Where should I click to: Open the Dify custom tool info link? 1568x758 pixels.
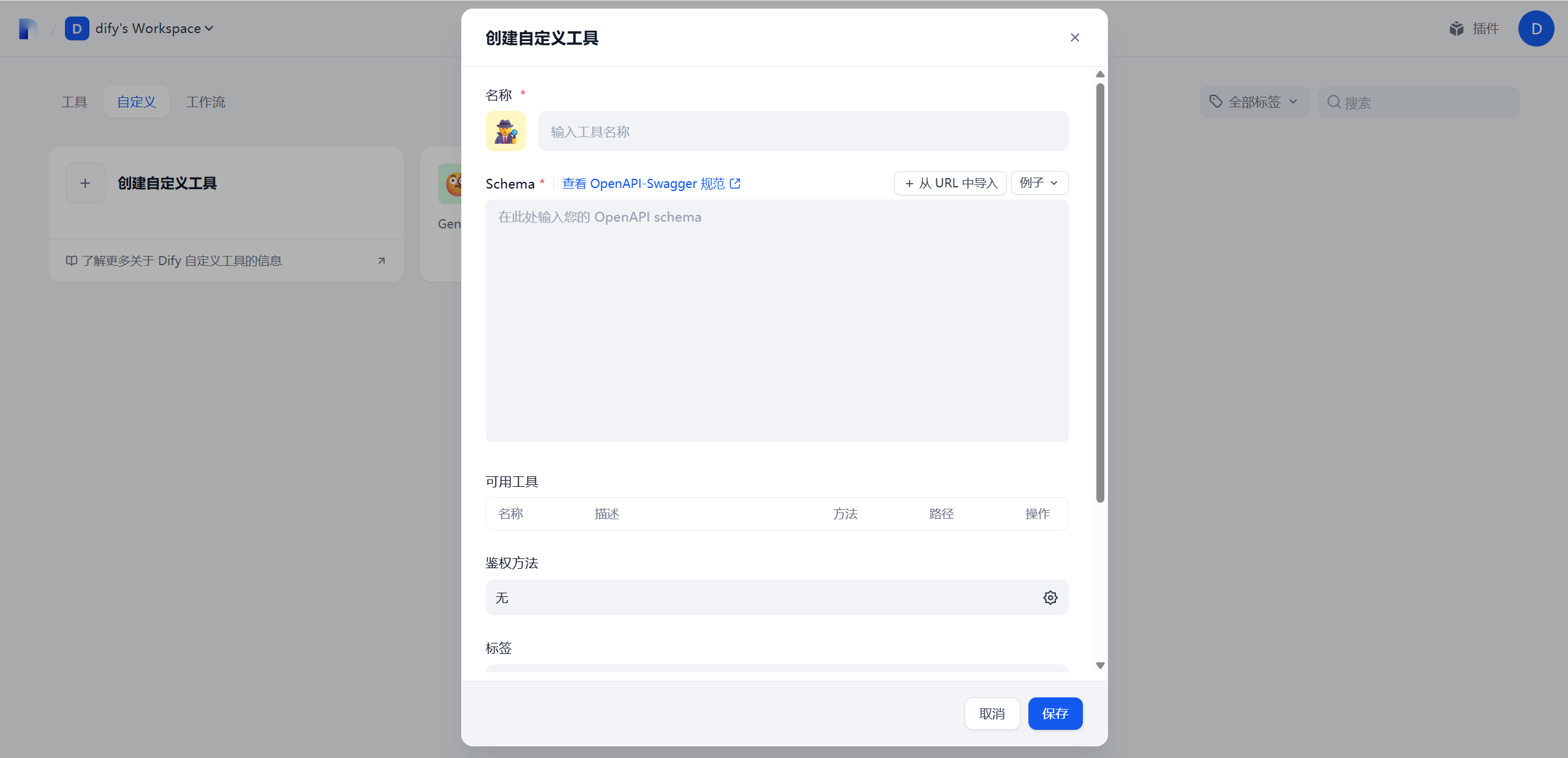tap(225, 261)
